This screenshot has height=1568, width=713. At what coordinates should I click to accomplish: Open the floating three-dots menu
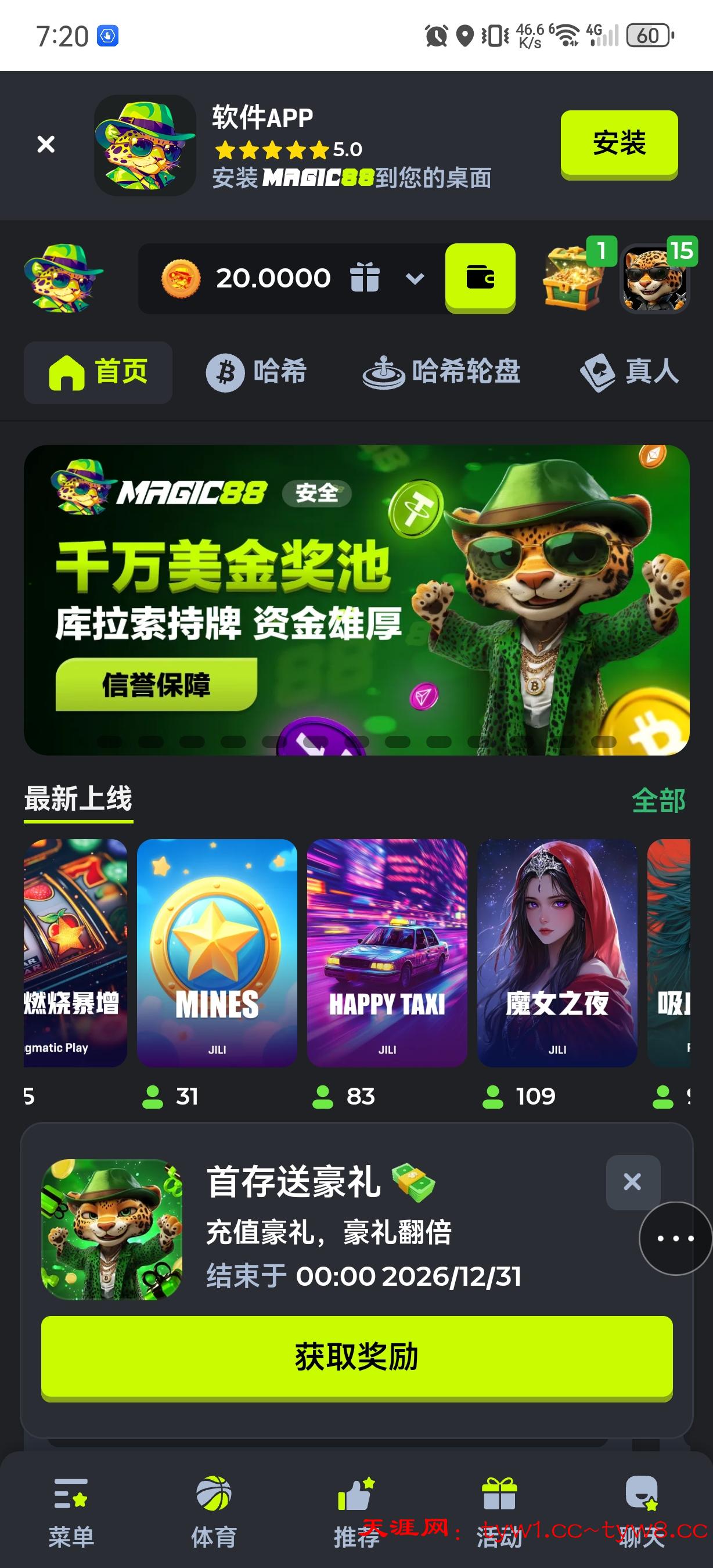675,1238
